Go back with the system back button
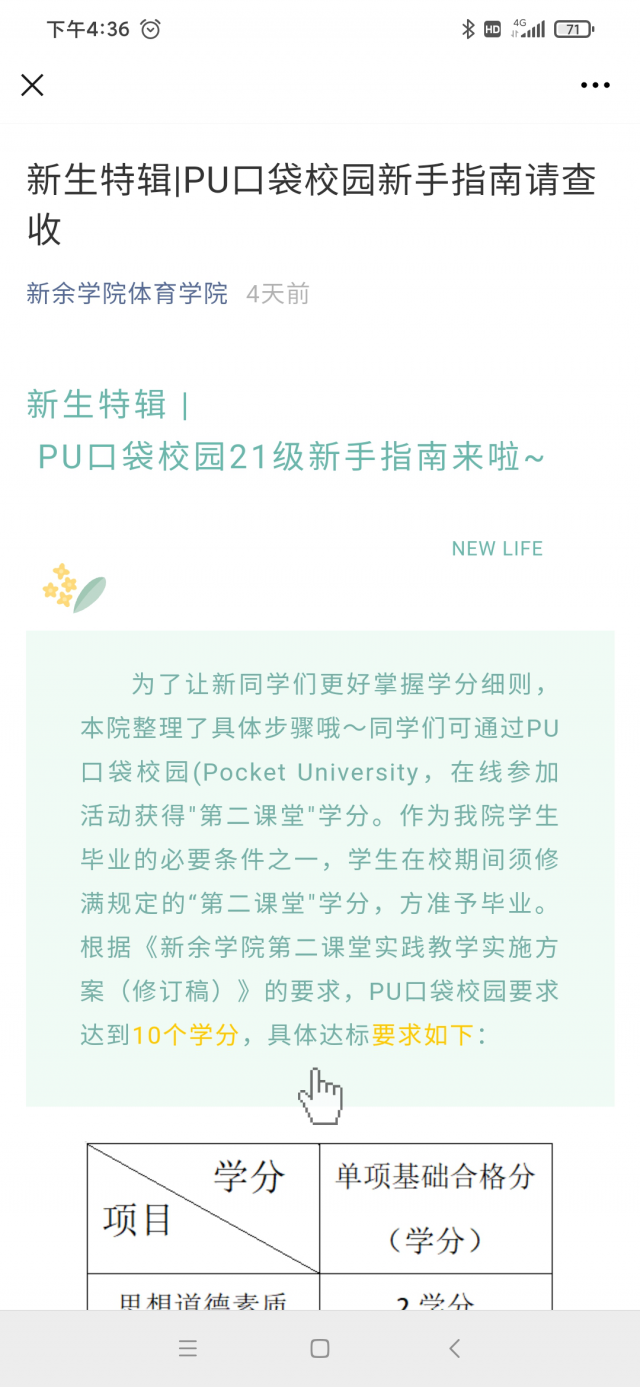Viewport: 640px width, 1387px height. [x=455, y=1348]
